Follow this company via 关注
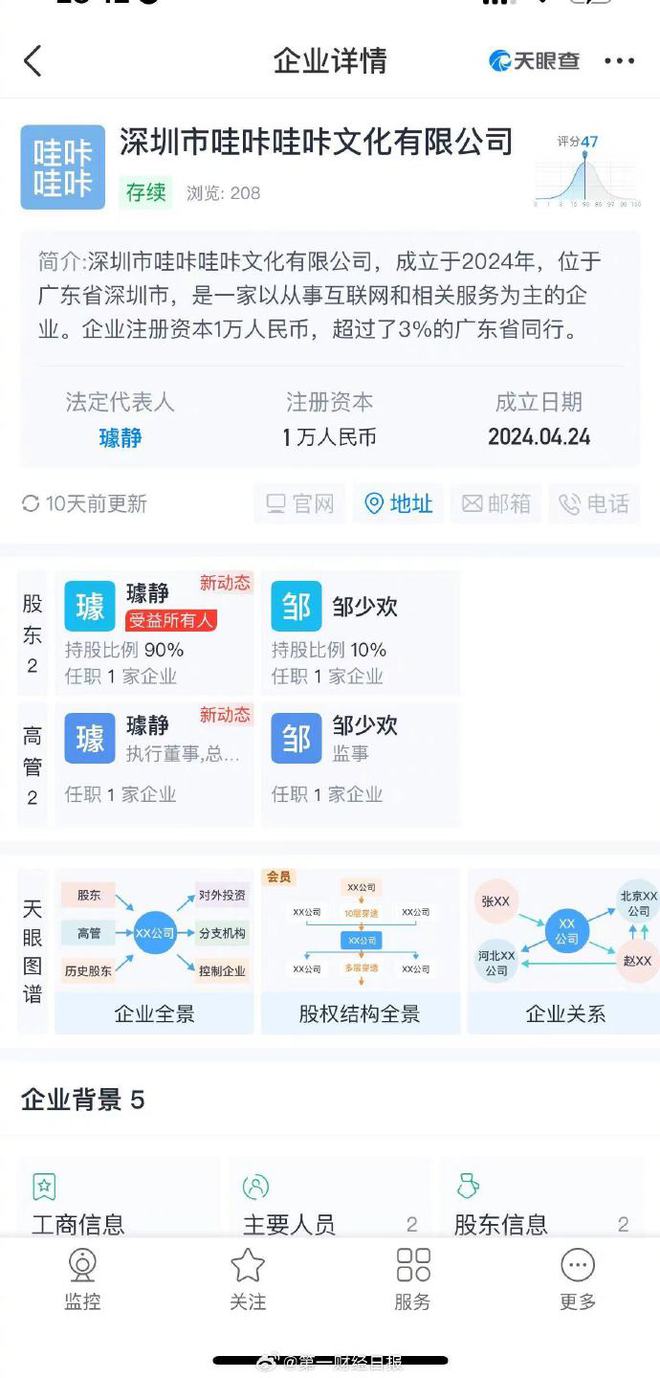Screen dimensions: 660x1378 (x=248, y=1279)
